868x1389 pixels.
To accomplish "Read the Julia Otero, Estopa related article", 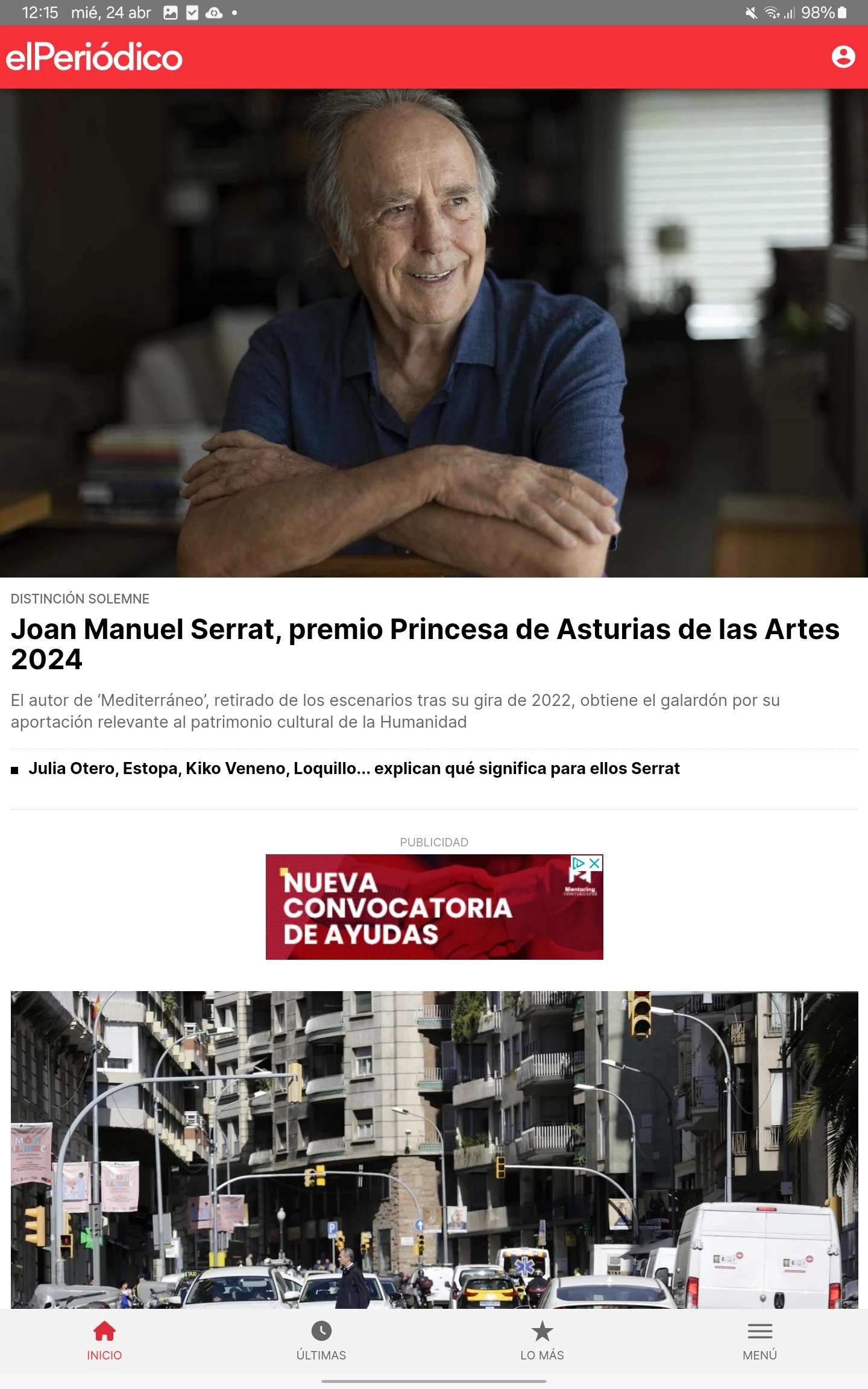I will pos(354,769).
